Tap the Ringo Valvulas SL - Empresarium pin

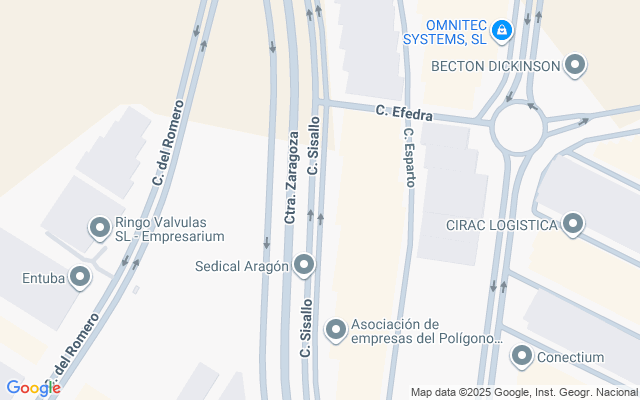(100, 229)
